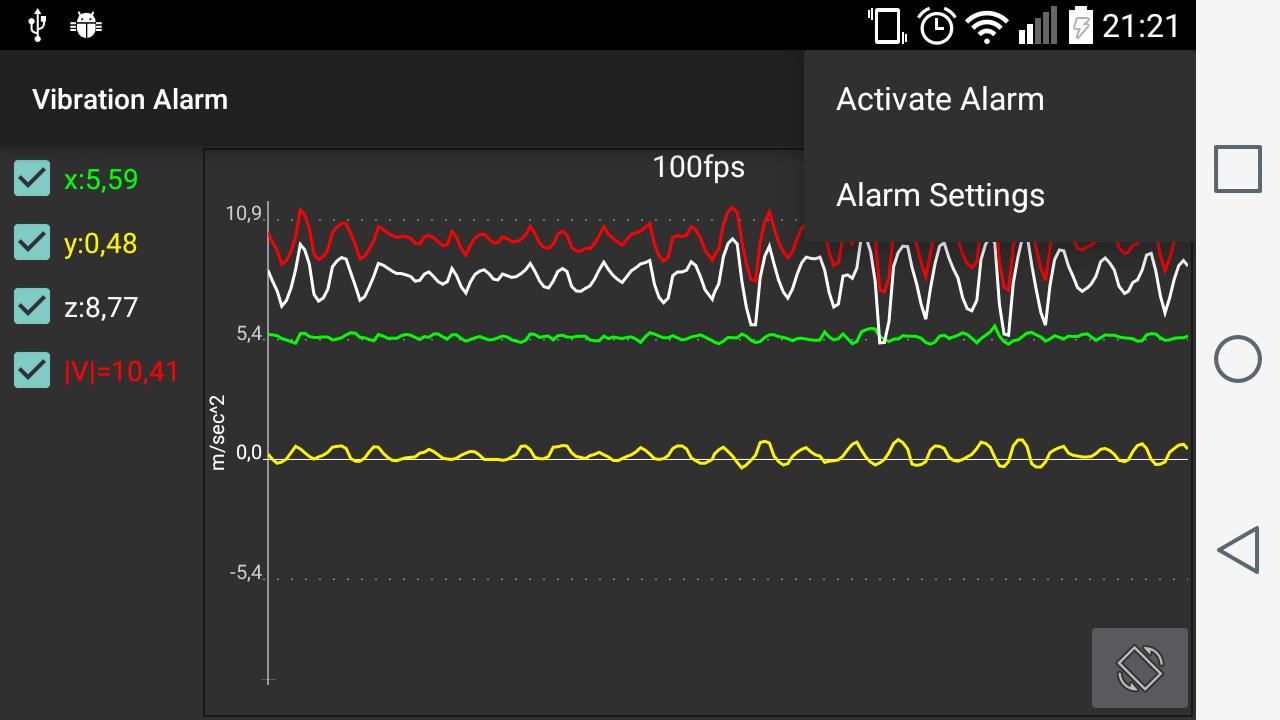Toggle the y axis checkbox
The width and height of the screenshot is (1280, 720).
32,243
